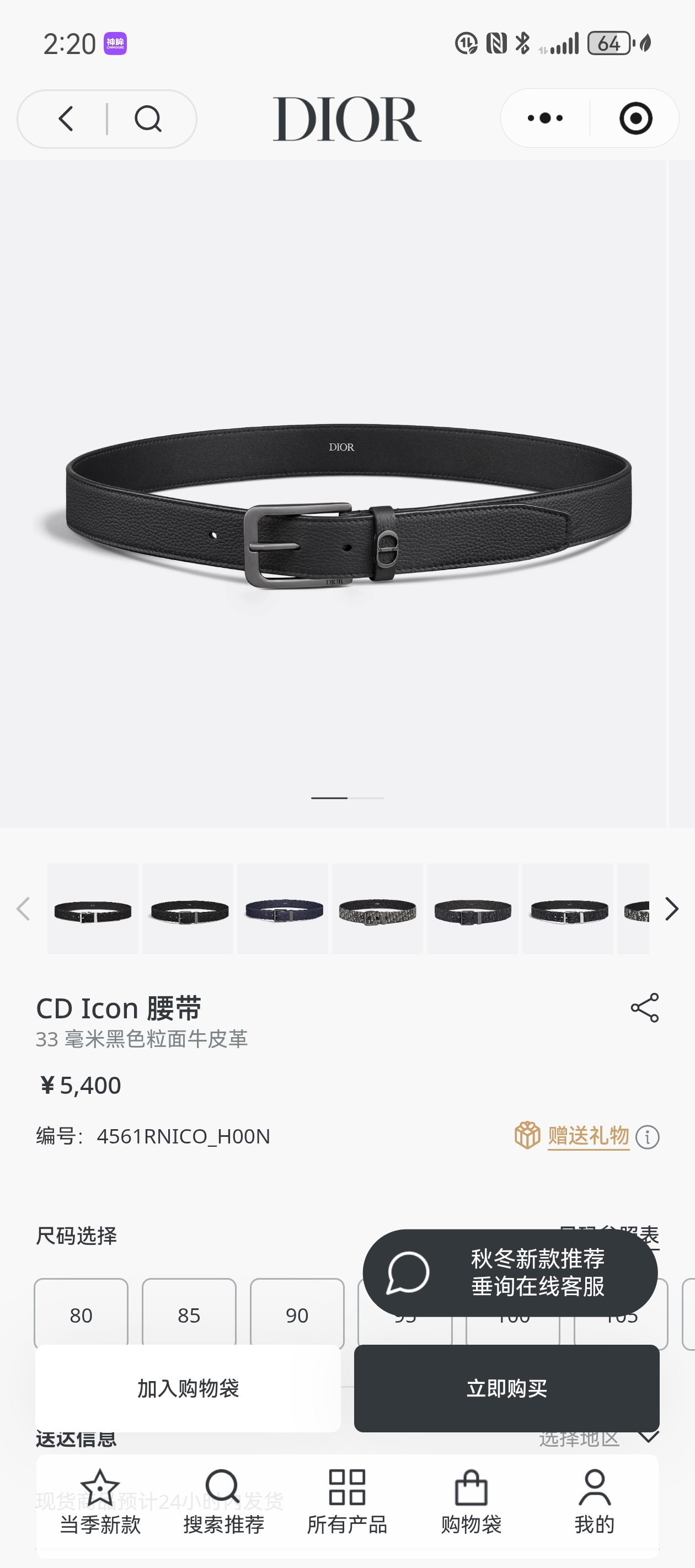This screenshot has width=695, height=1568.
Task: View the 购物袋 shopping bag tab
Action: coord(471,1501)
